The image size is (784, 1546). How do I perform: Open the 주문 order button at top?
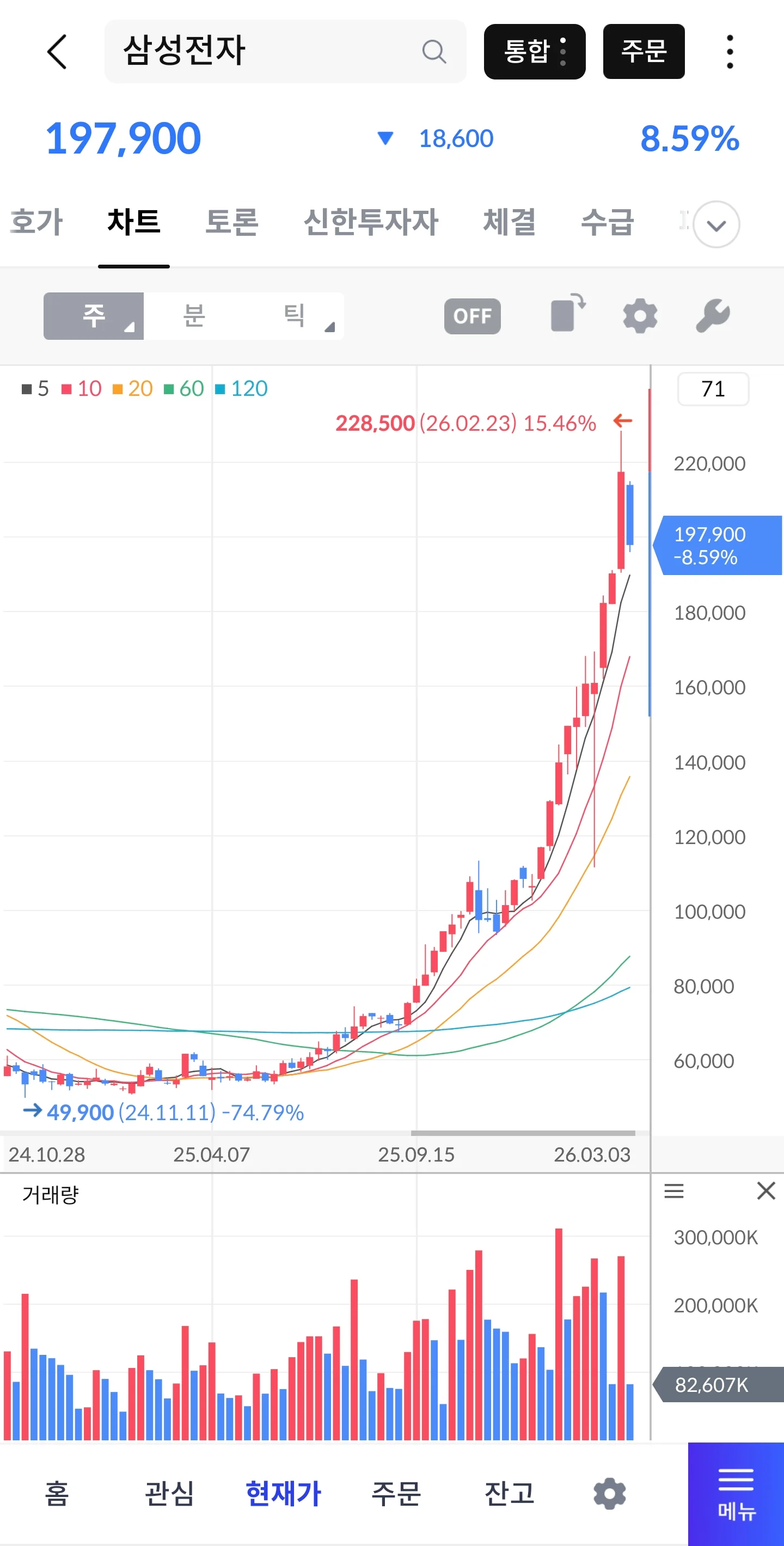click(x=643, y=52)
